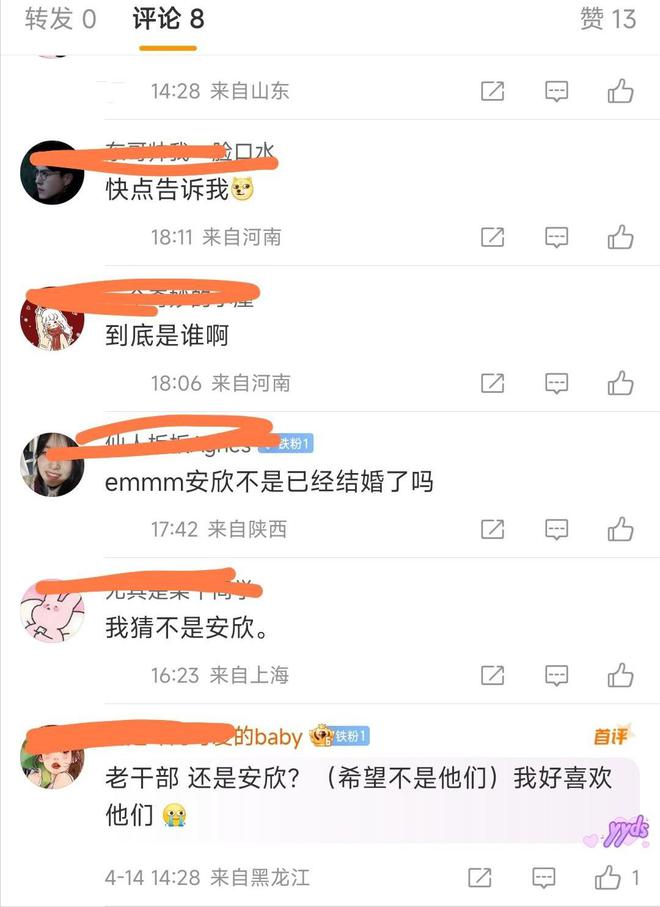Reply to the 老干部 还是安欣 comment
Viewport: 660px width, 907px height.
[542, 878]
